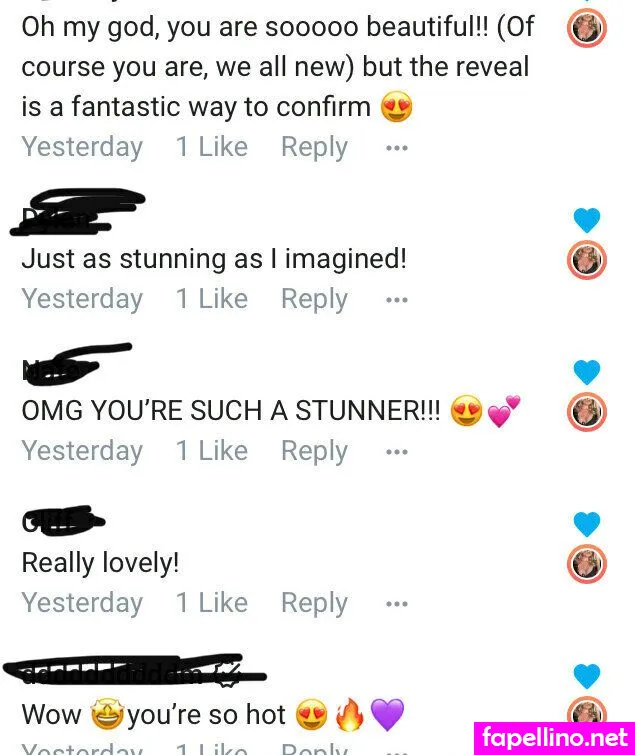The width and height of the screenshot is (635, 755).
Task: Reply to "Just as stunning as I imagined!"
Action: click(x=314, y=299)
